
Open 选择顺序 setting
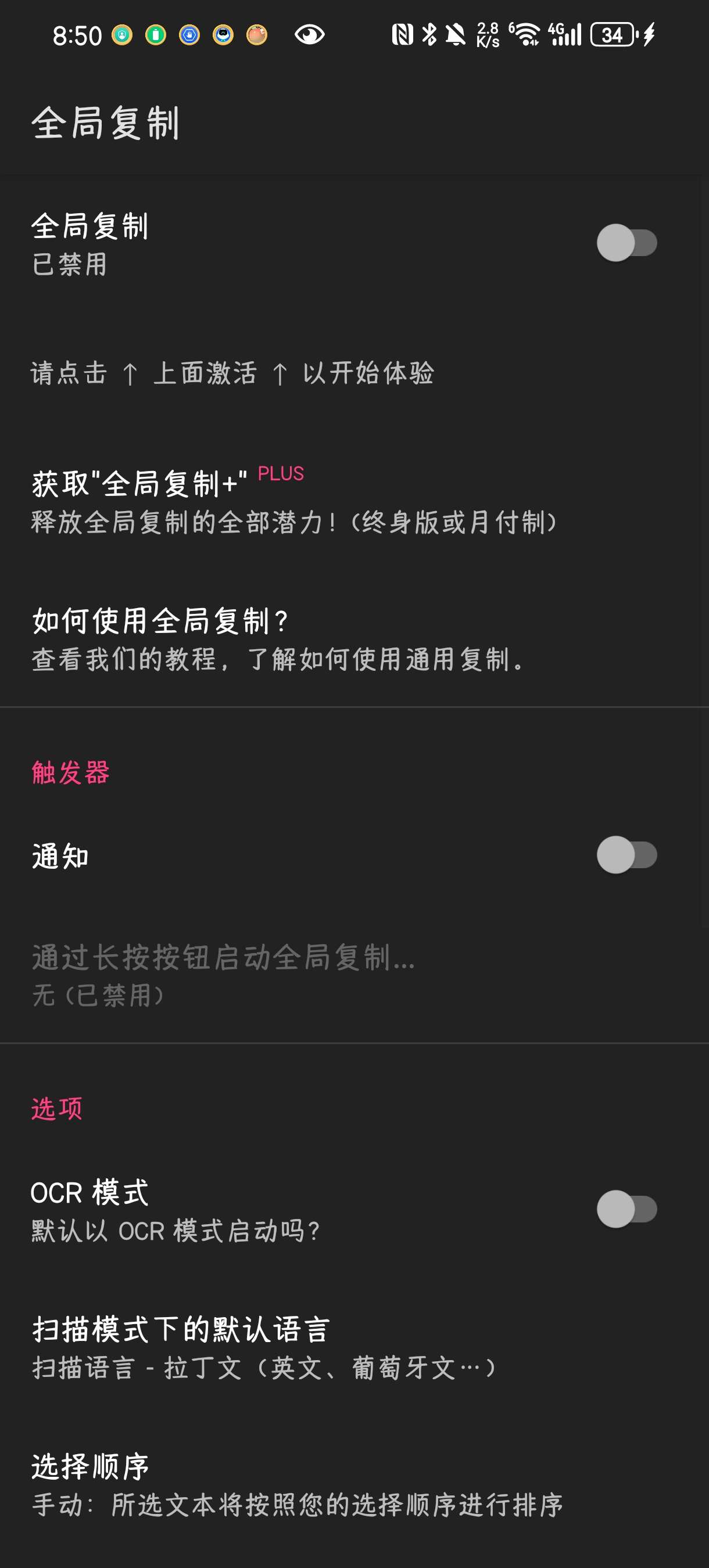point(354,1484)
